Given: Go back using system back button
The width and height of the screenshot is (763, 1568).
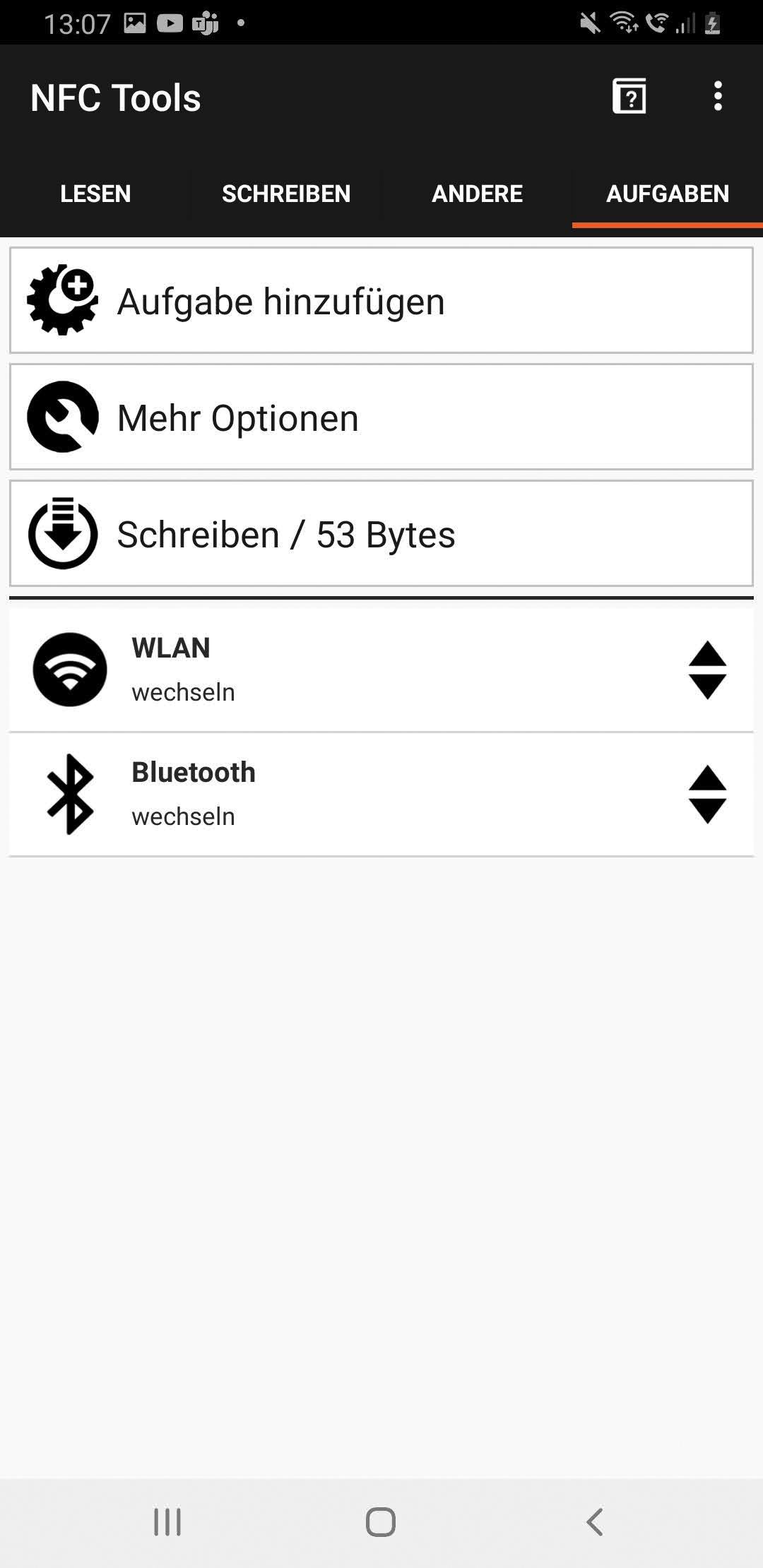Looking at the screenshot, I should pyautogui.click(x=595, y=1521).
